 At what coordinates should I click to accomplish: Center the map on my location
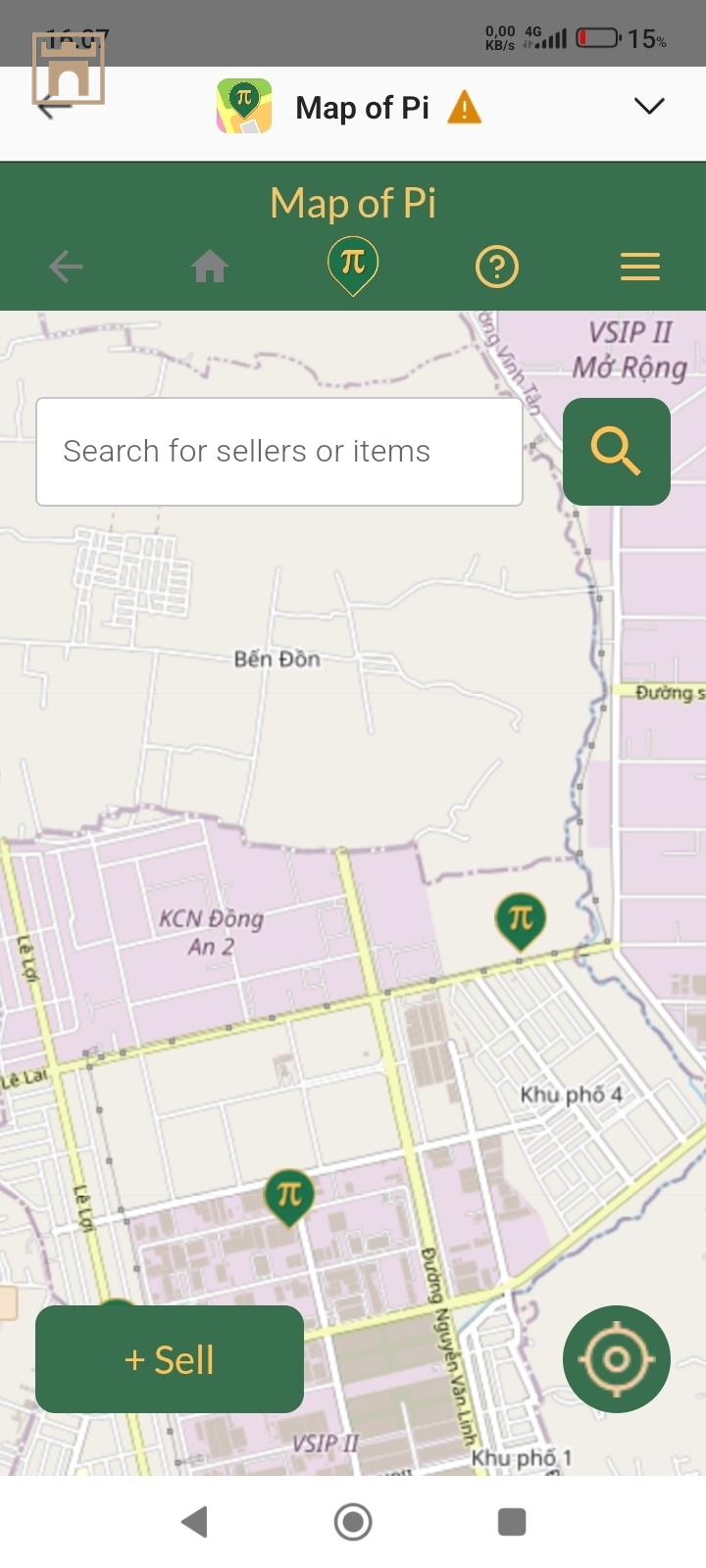click(616, 1359)
